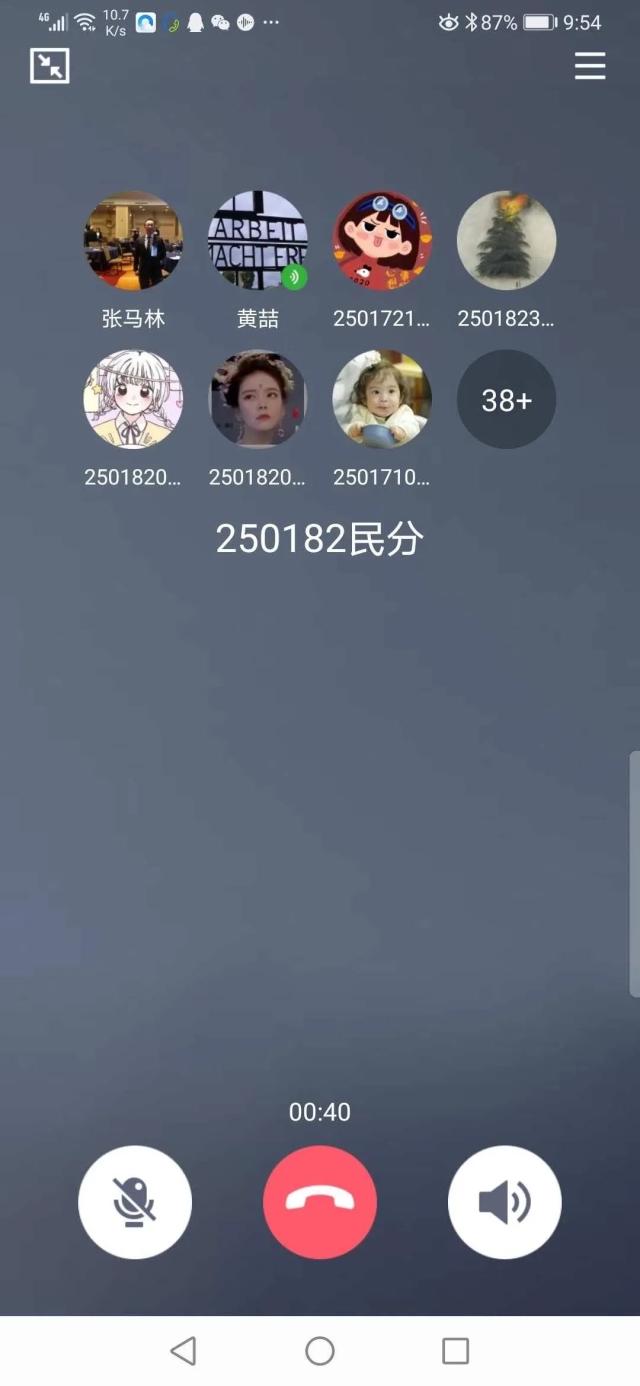
Task: Toggle the speakerphone
Action: point(505,1202)
